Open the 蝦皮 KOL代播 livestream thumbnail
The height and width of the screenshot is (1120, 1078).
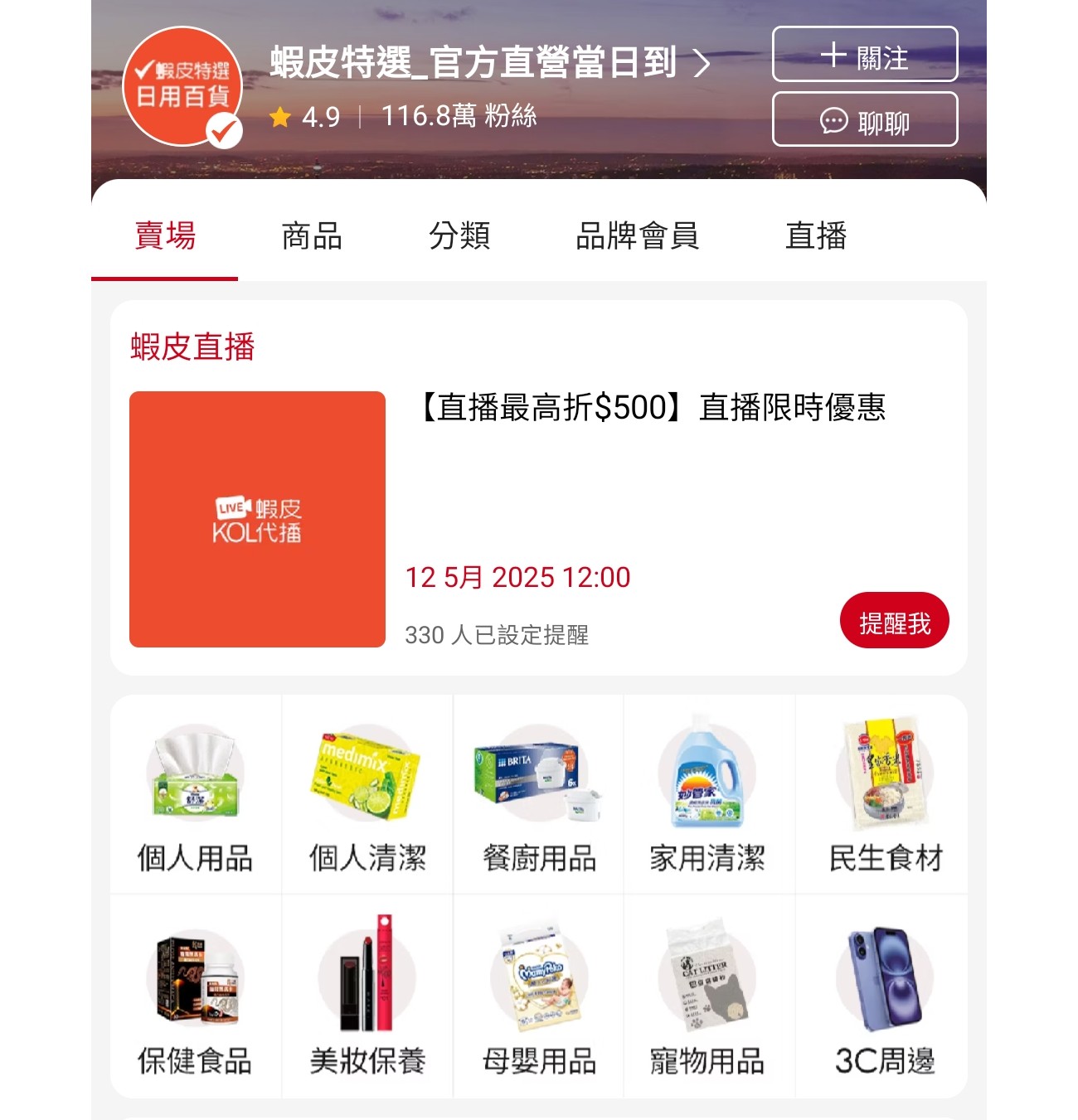257,519
